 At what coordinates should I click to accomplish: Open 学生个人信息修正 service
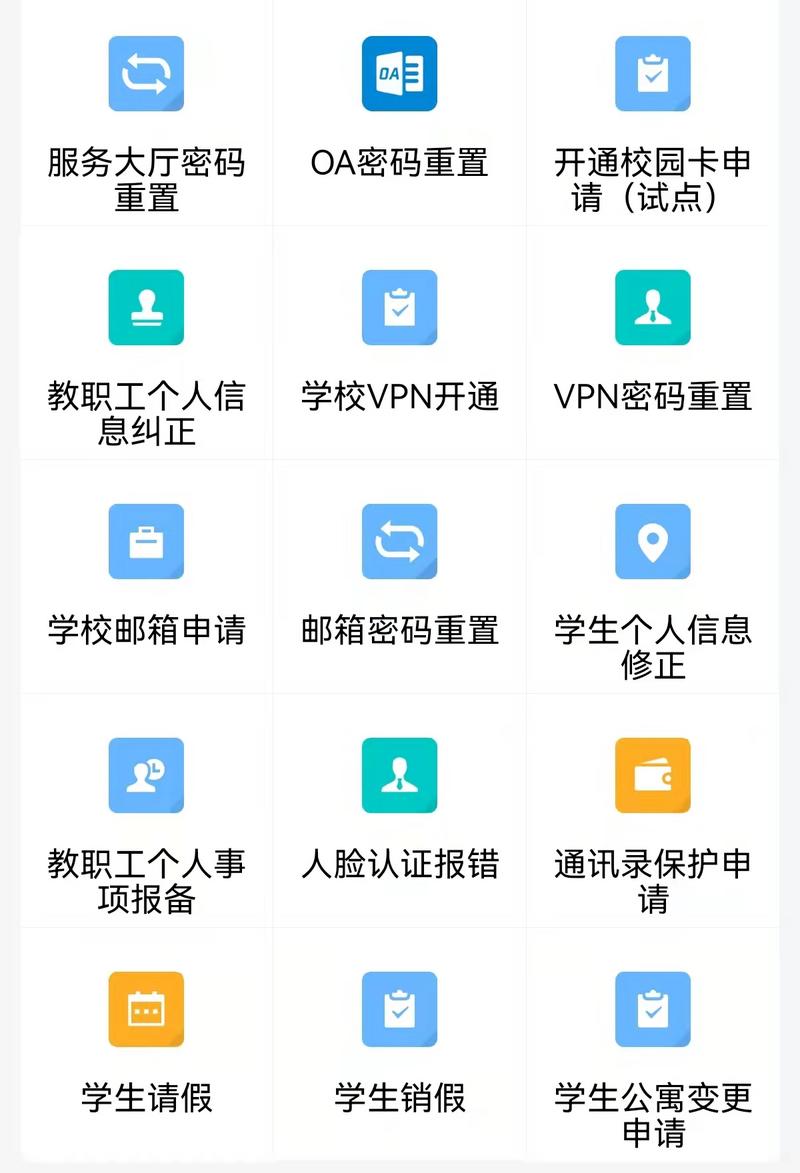tap(652, 542)
